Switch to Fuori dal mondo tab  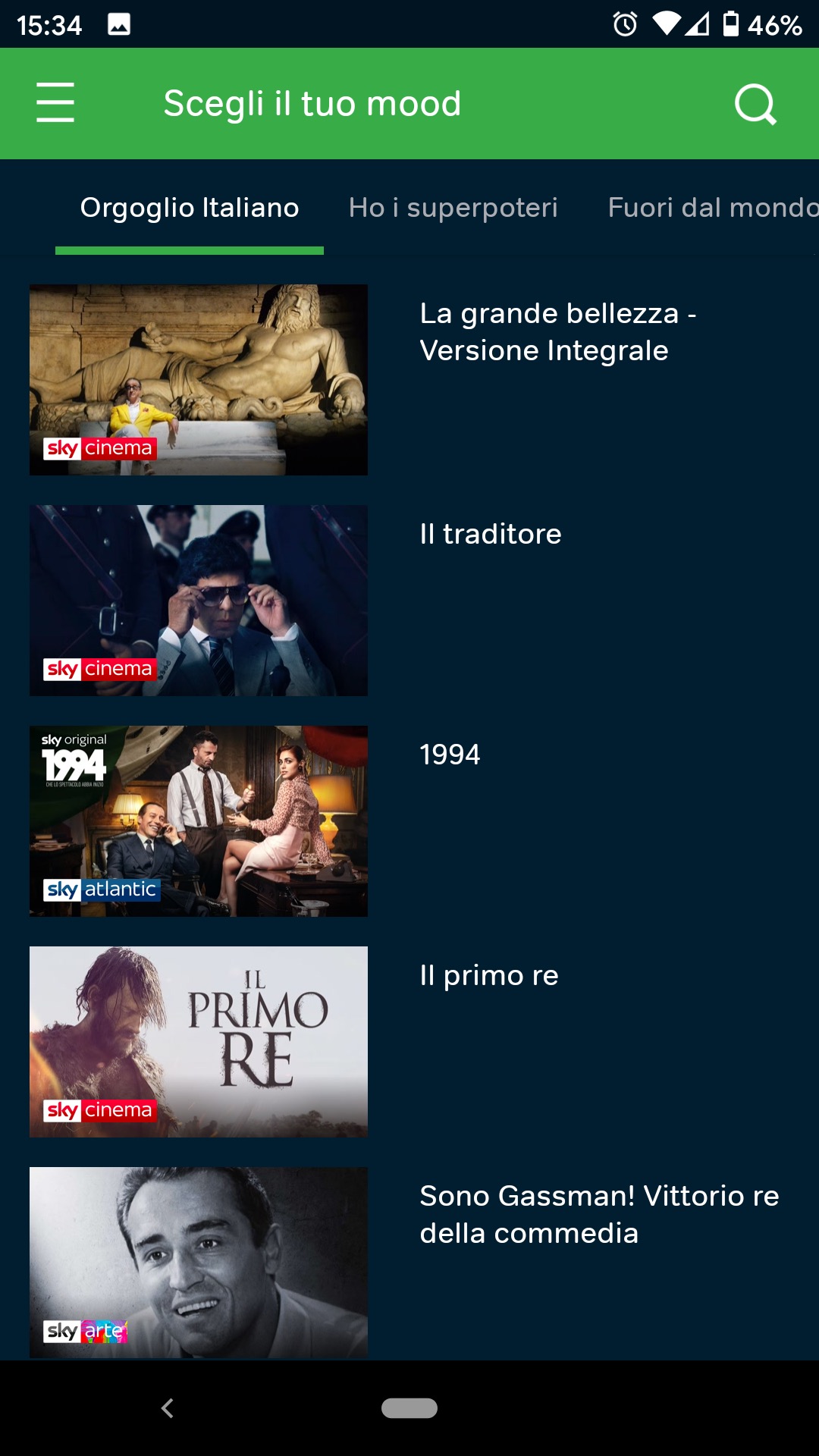coord(711,208)
